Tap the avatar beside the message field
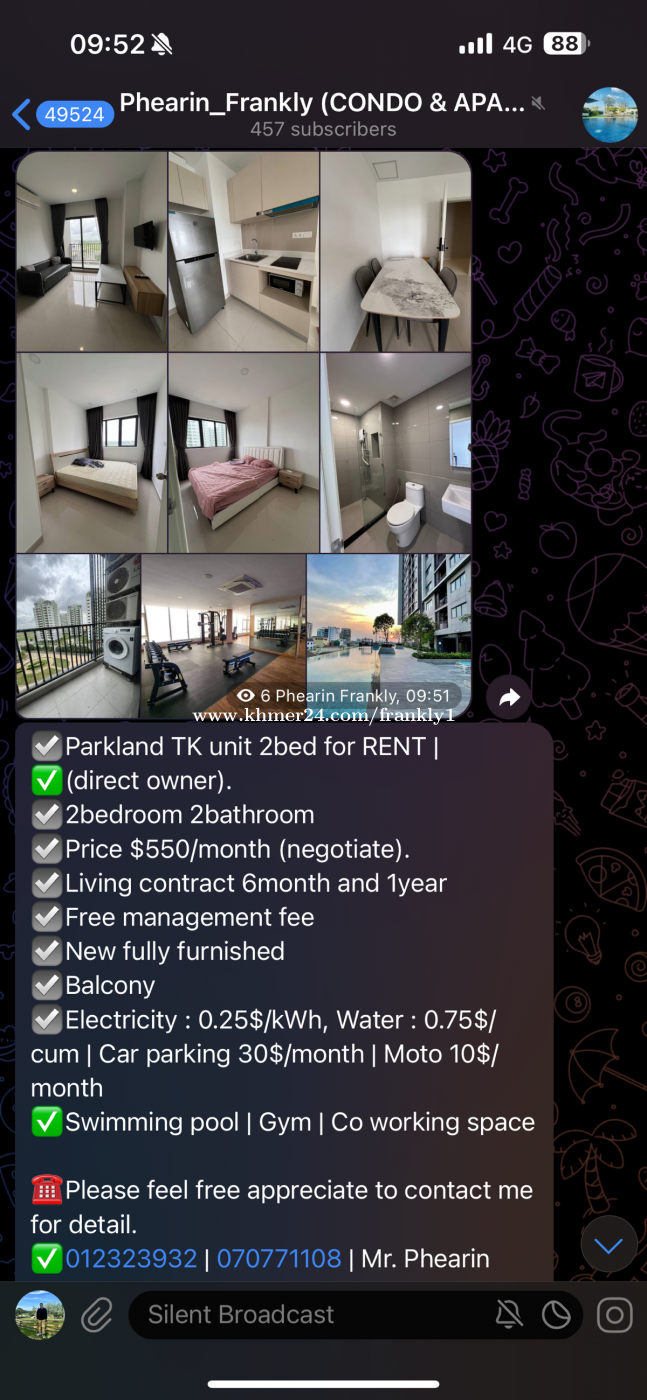 point(40,1315)
